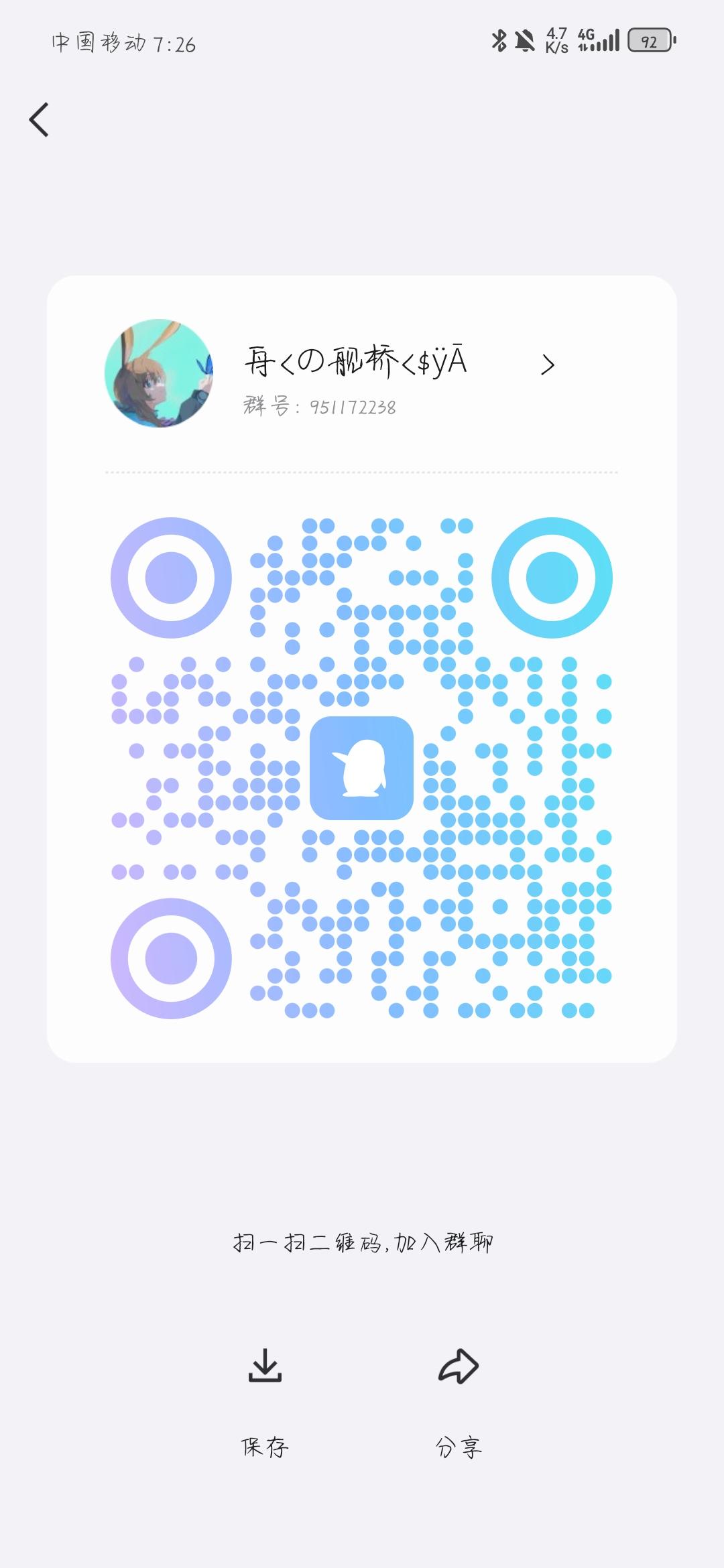The width and height of the screenshot is (724, 1568).
Task: Tap the 4G network indicator
Action: click(588, 40)
